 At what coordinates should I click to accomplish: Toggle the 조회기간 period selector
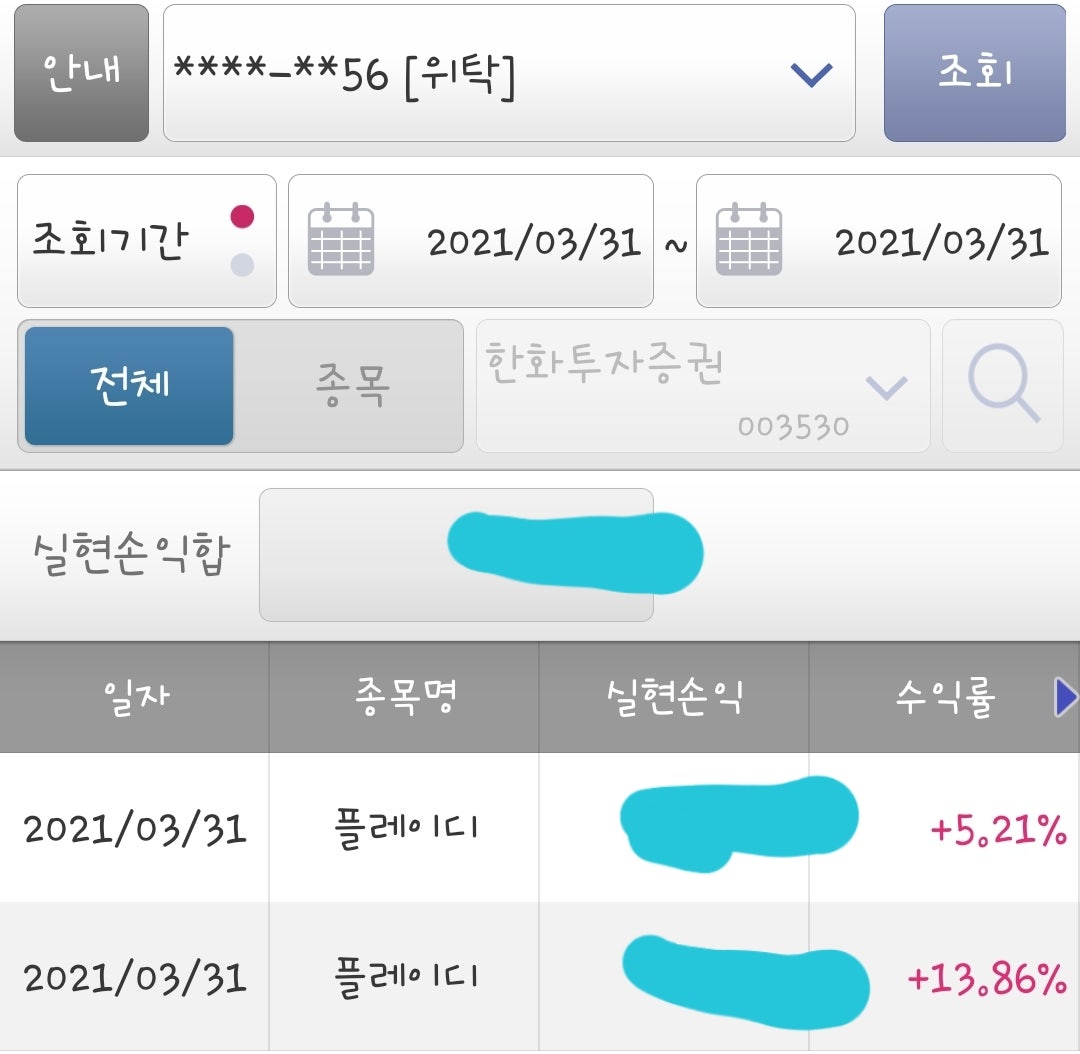(x=146, y=241)
